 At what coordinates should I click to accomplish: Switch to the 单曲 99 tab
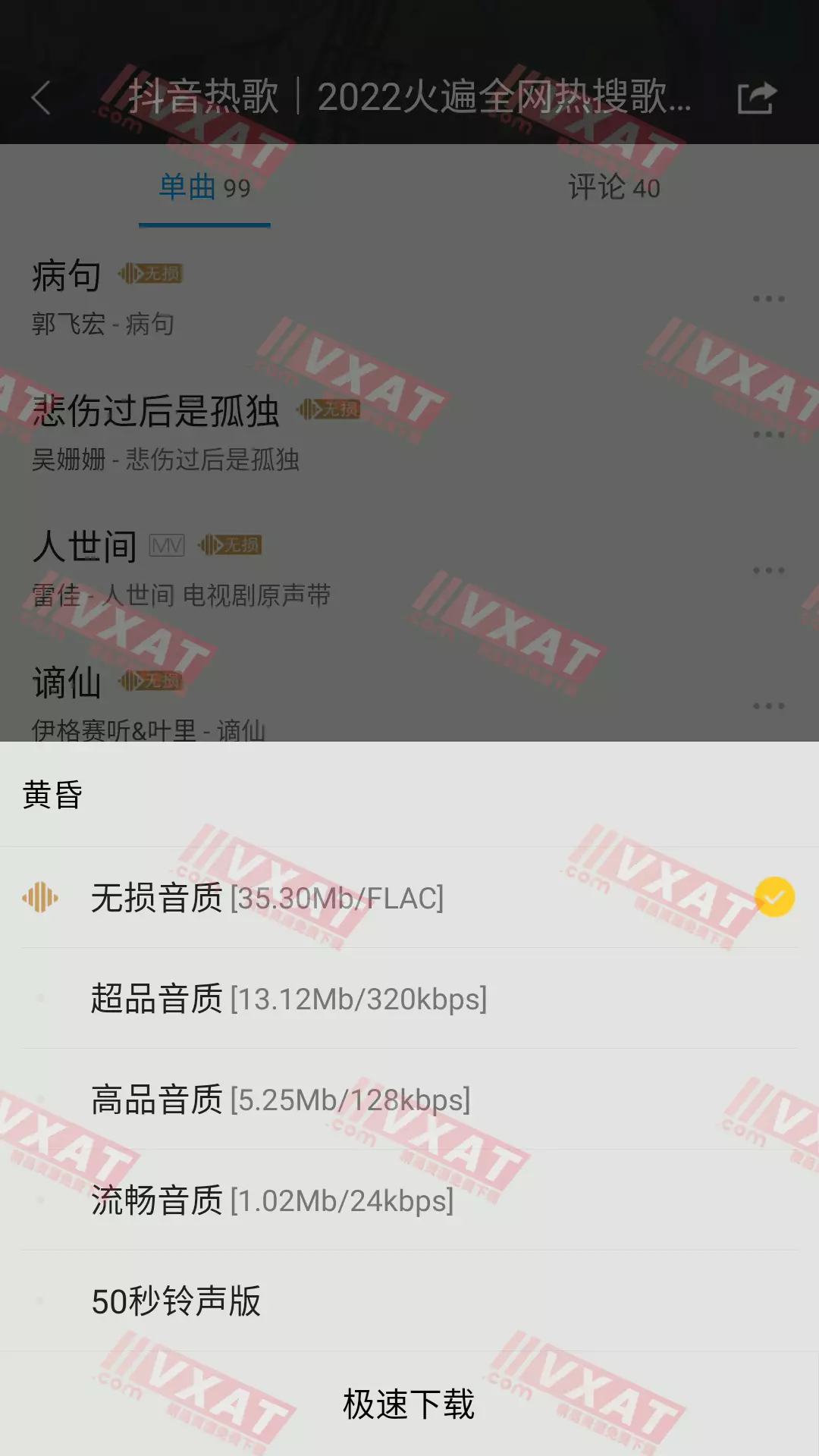204,187
